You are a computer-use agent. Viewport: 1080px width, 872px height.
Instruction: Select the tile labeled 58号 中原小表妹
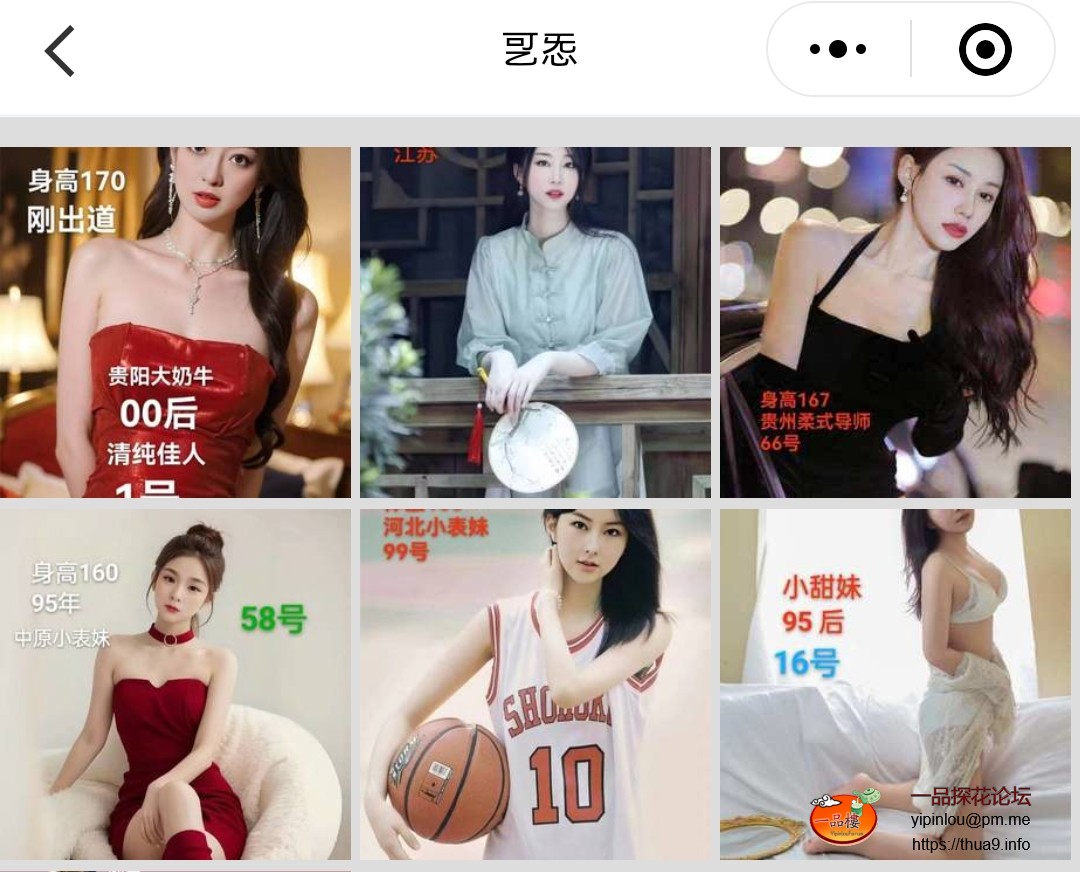(175, 684)
